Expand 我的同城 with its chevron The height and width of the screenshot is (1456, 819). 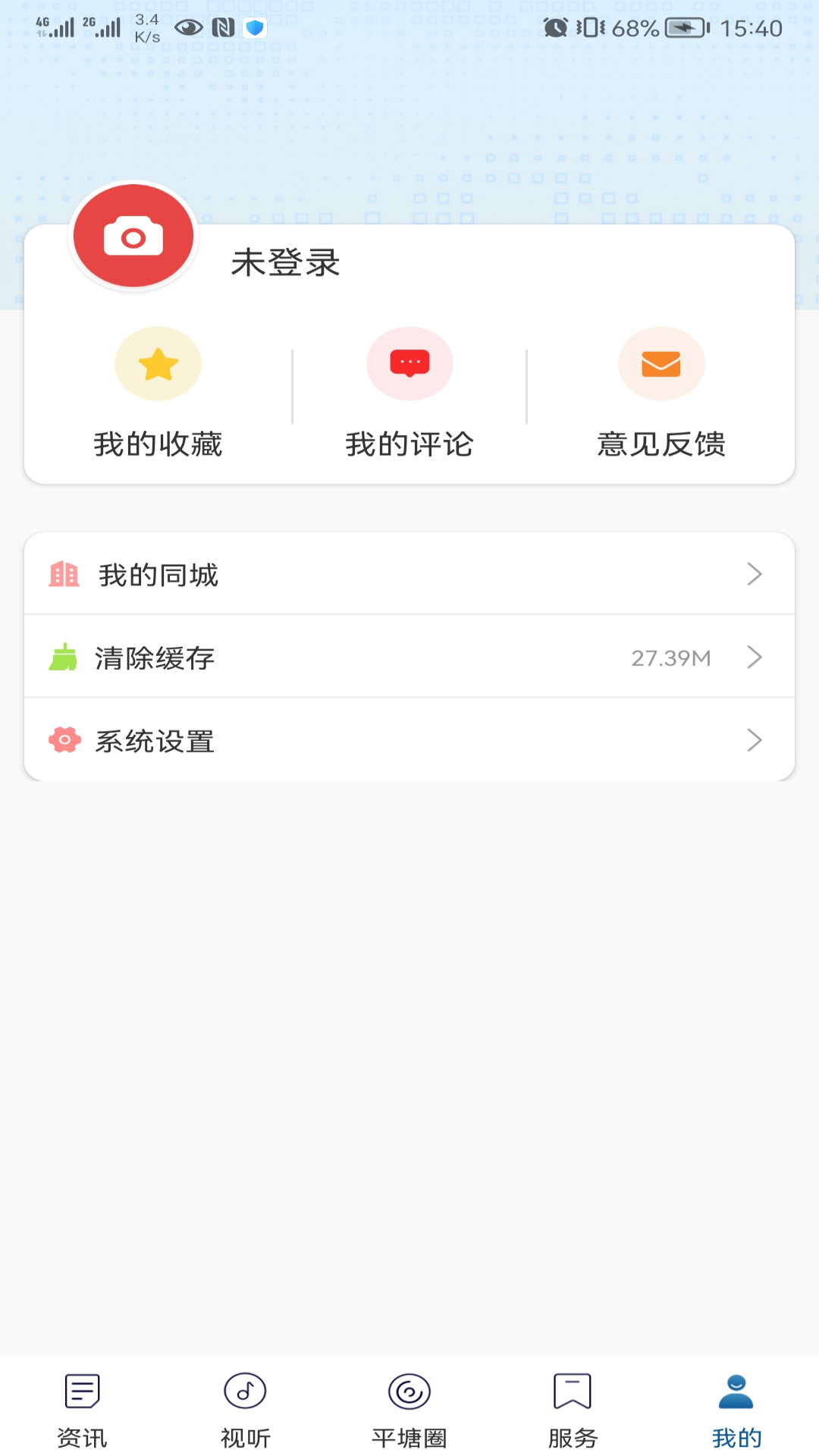point(754,574)
